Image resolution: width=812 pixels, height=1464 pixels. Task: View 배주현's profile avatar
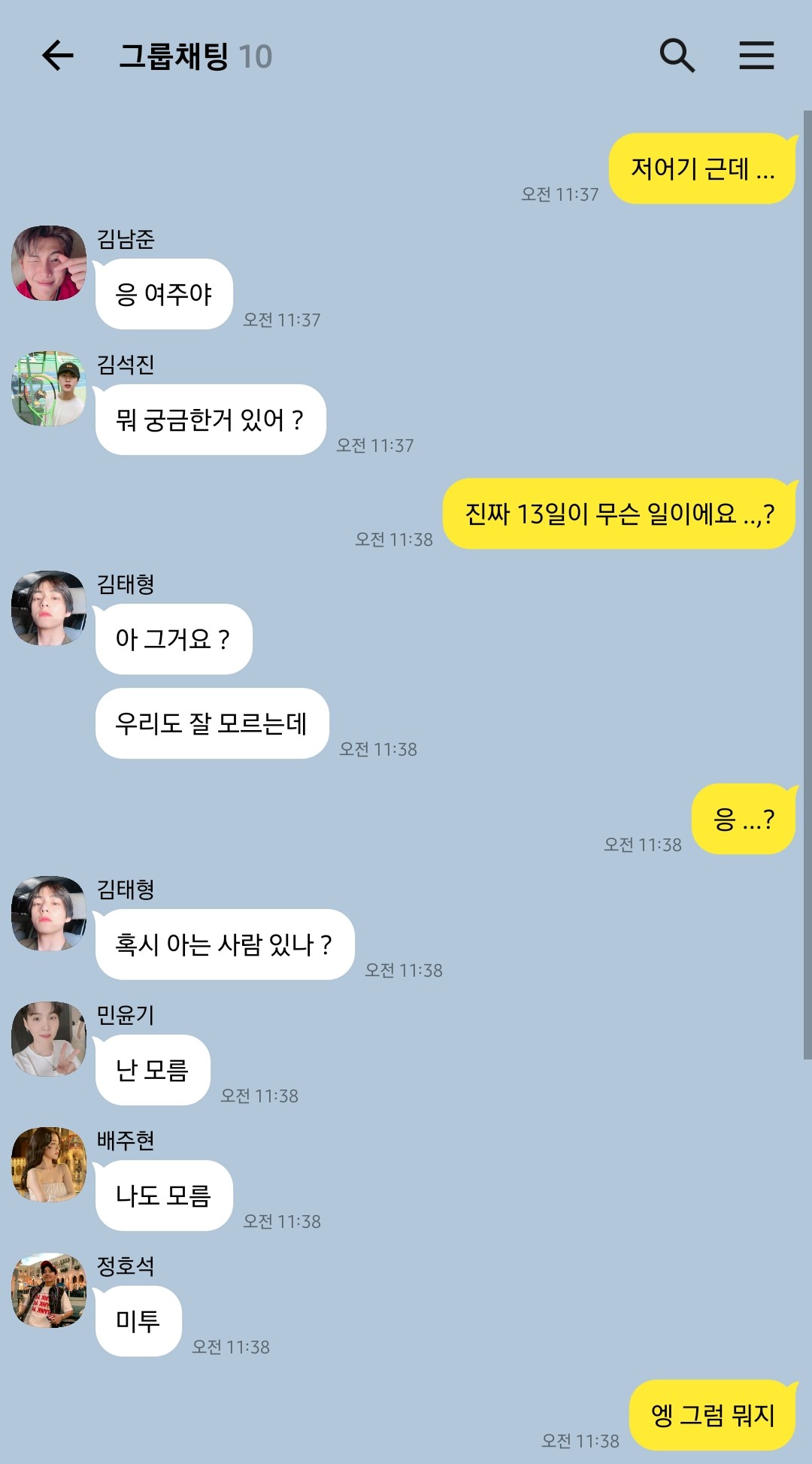[x=49, y=1165]
